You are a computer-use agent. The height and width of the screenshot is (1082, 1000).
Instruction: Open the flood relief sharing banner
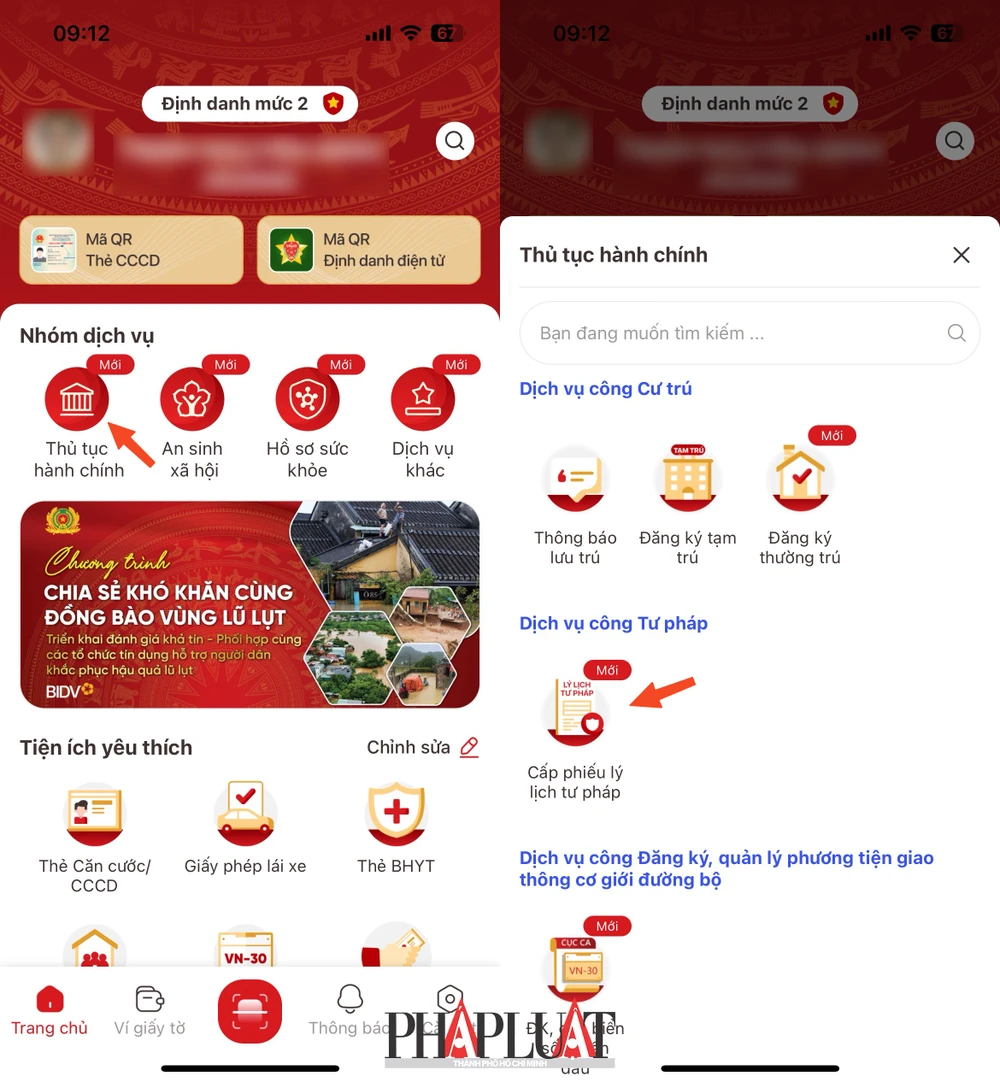(x=249, y=604)
